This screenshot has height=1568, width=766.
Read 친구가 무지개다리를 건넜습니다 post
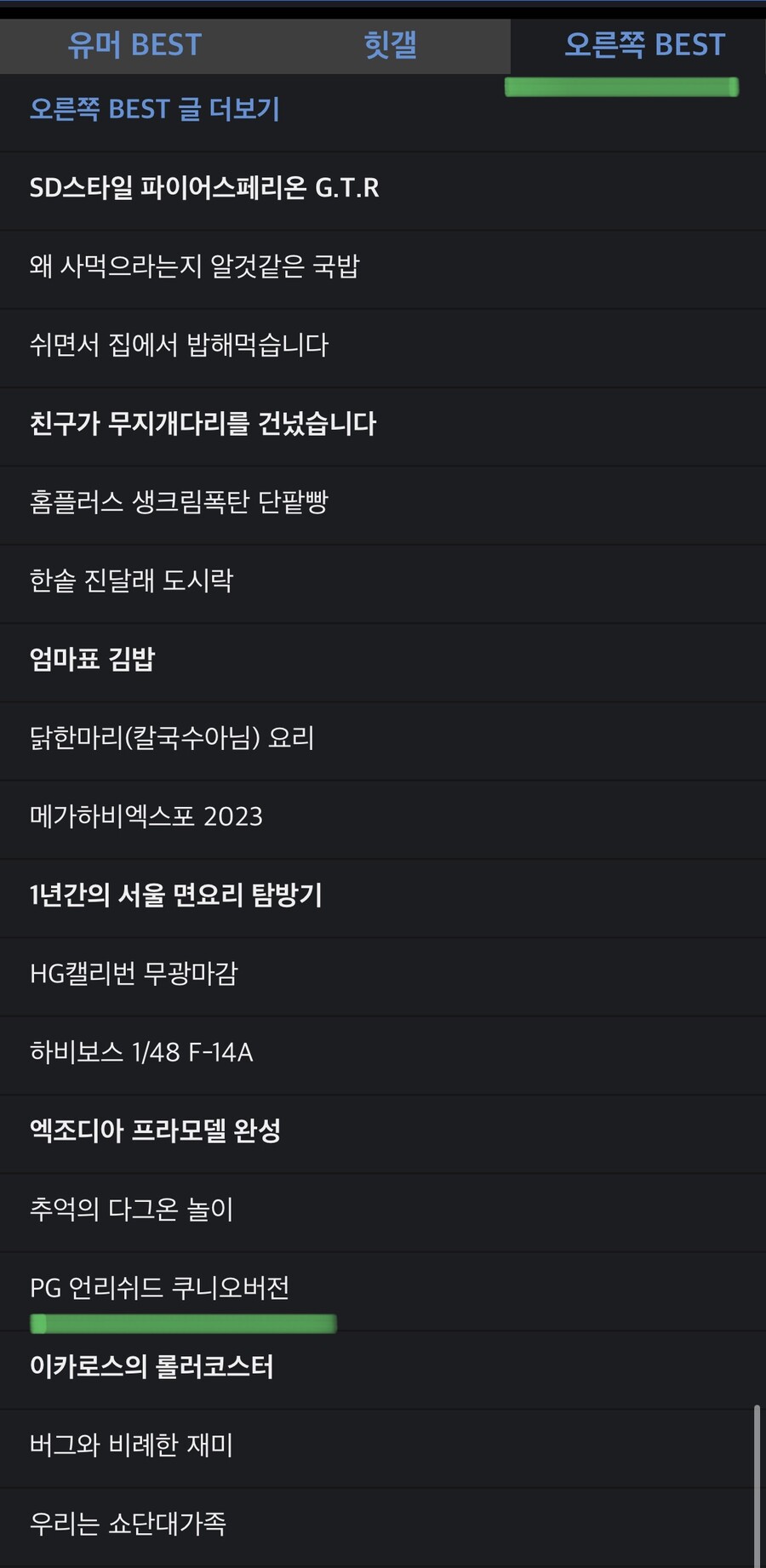click(x=204, y=424)
